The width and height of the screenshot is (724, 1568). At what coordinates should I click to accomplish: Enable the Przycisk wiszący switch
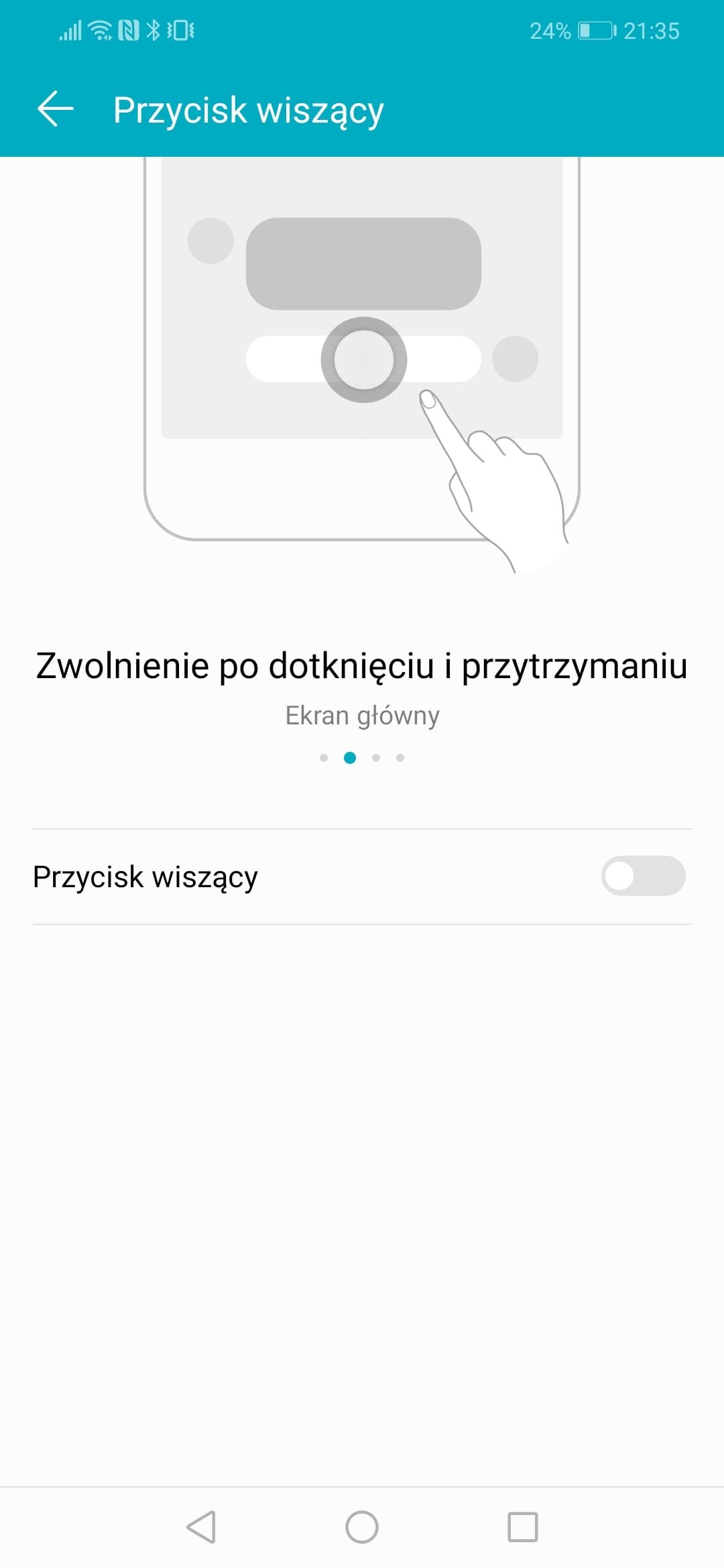click(x=643, y=876)
